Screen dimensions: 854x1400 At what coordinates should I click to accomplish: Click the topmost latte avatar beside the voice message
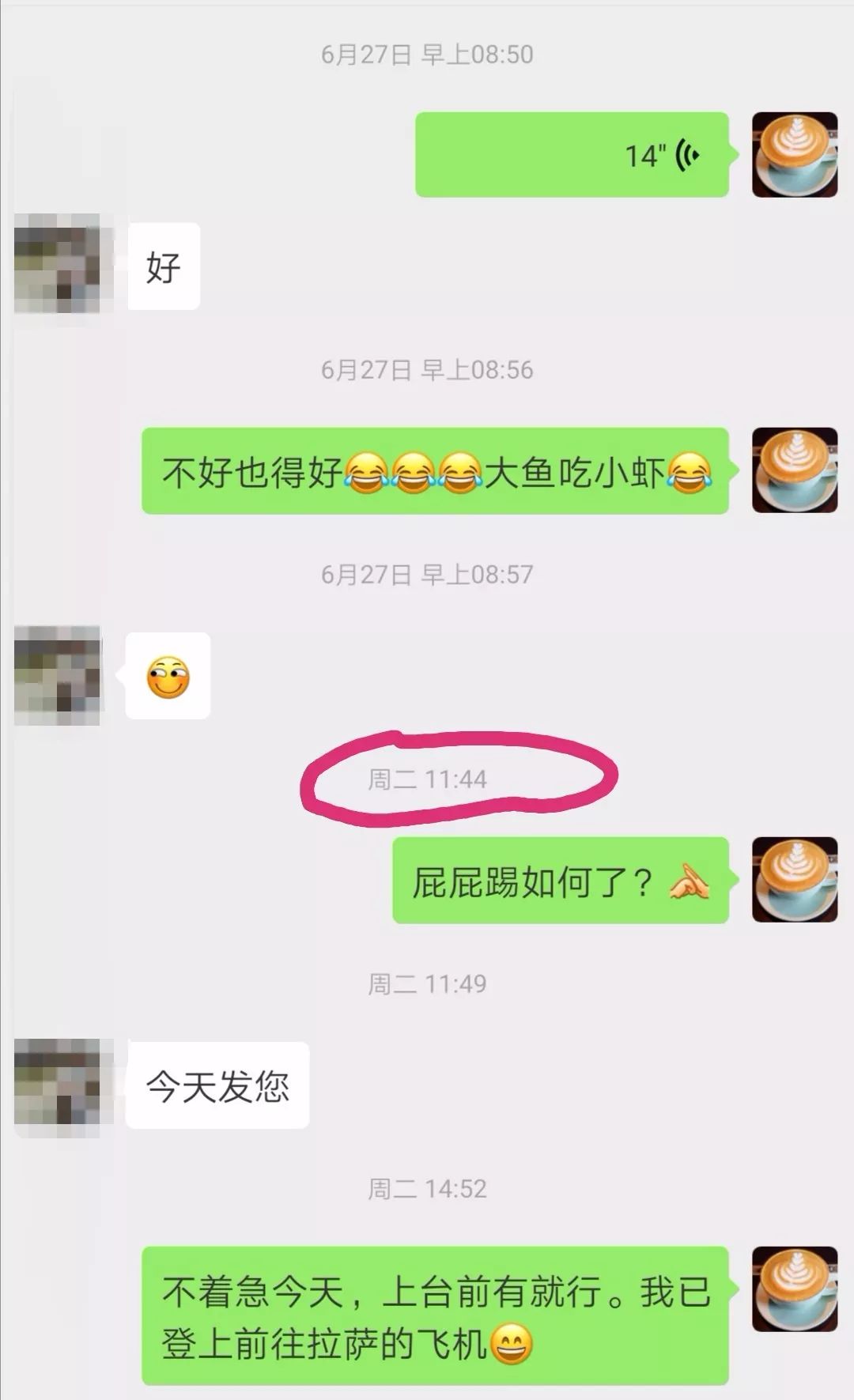[793, 154]
